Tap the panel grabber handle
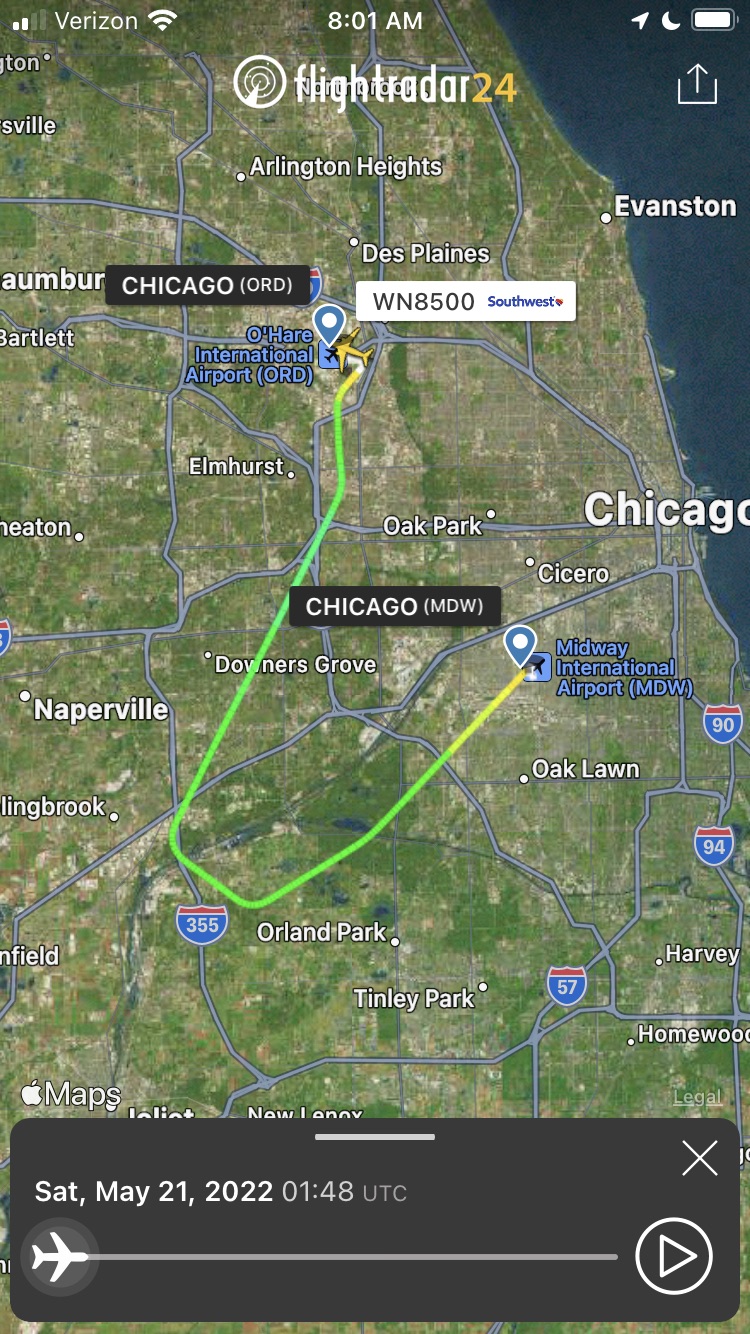Screen dimensions: 750x1334 pos(375,1137)
